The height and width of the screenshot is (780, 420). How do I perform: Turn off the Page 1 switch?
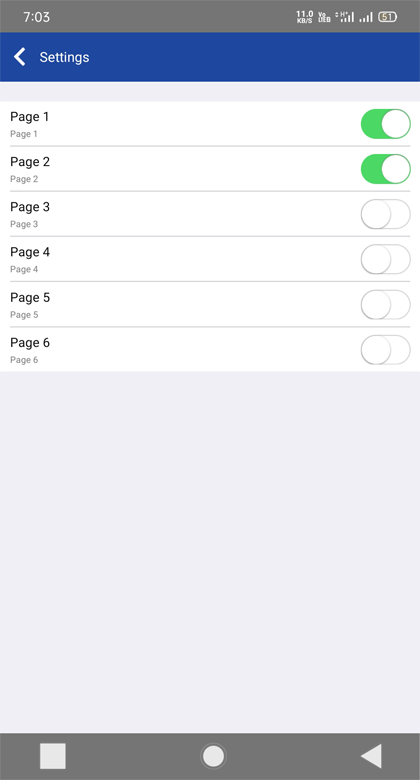386,124
